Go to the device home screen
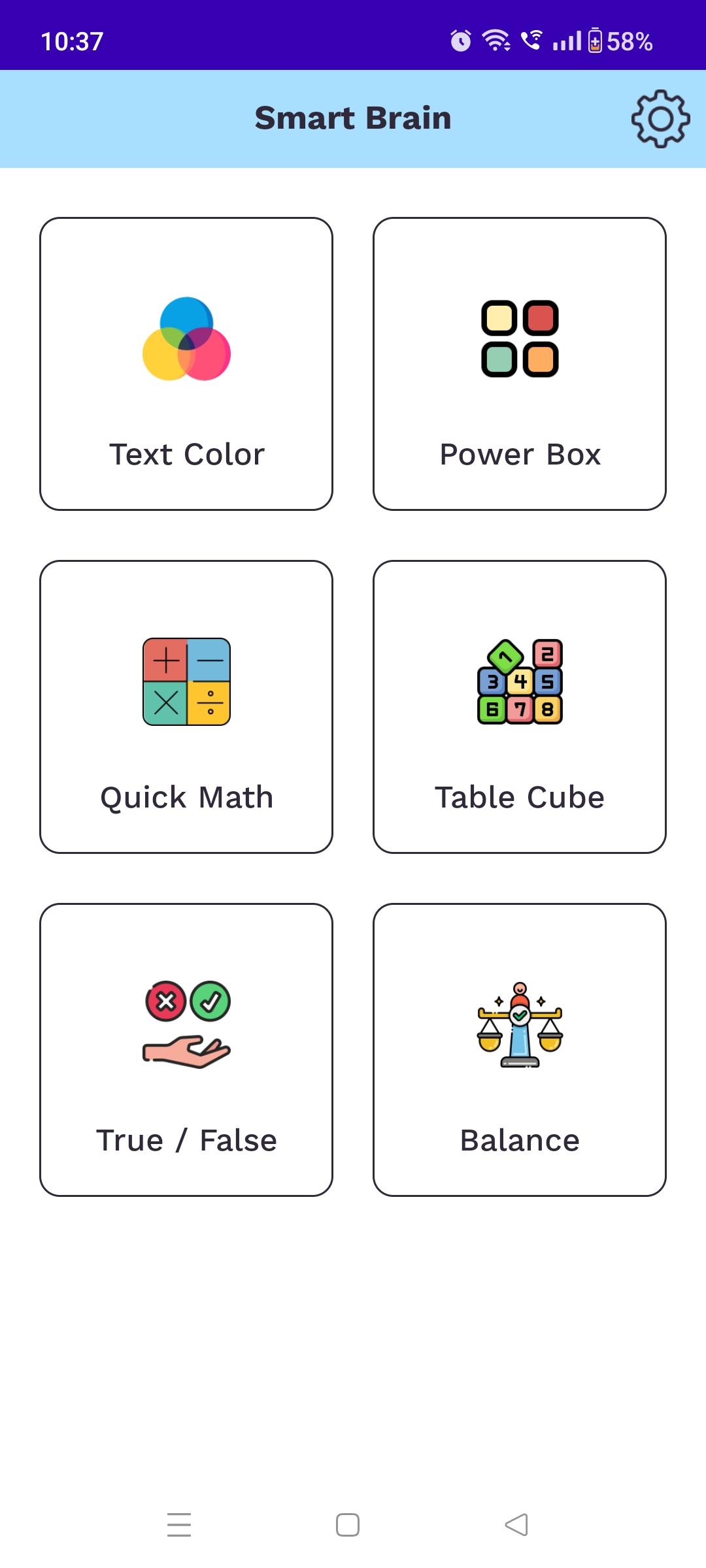The width and height of the screenshot is (706, 1568). pos(348,1525)
